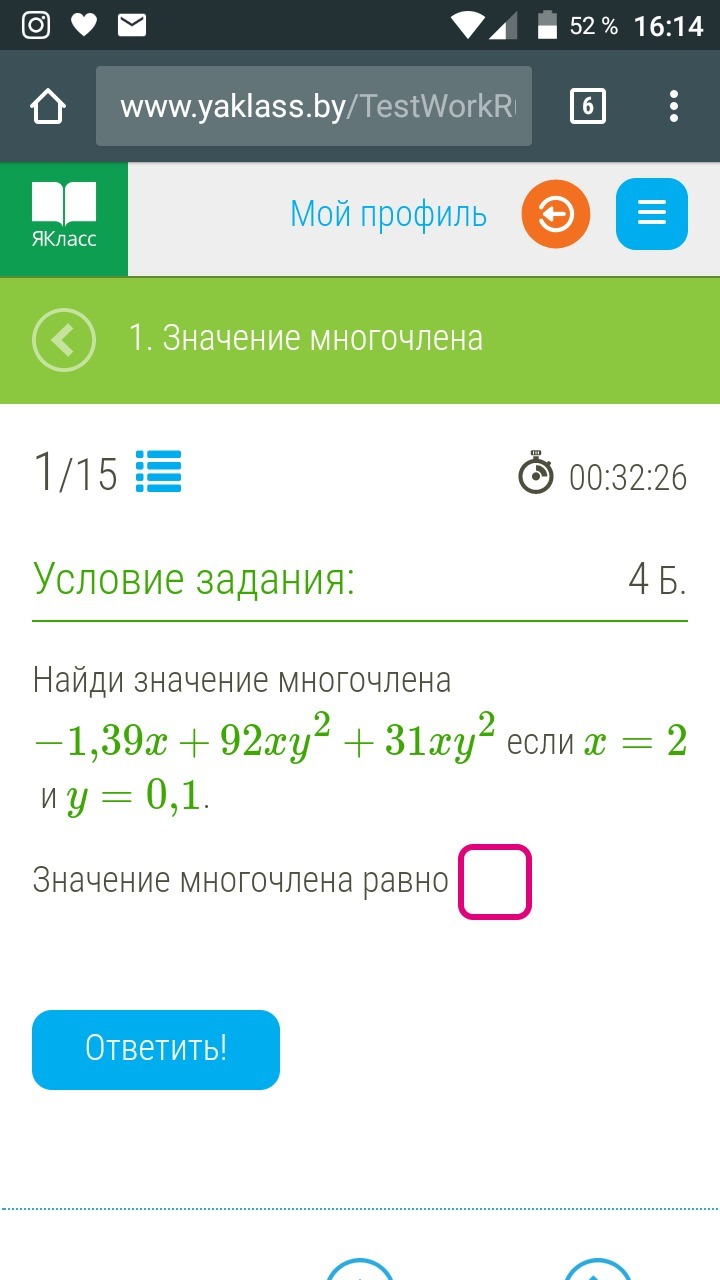Open the browser overflow menu

click(x=674, y=106)
